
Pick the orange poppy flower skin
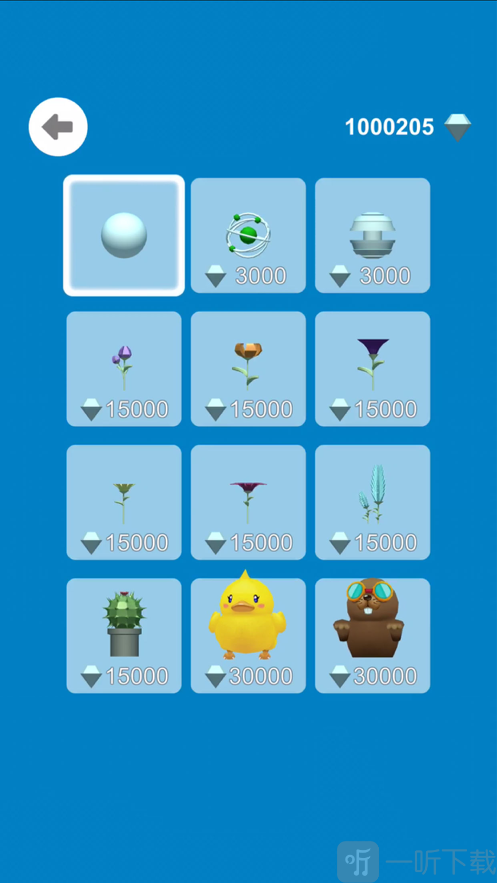(248, 369)
